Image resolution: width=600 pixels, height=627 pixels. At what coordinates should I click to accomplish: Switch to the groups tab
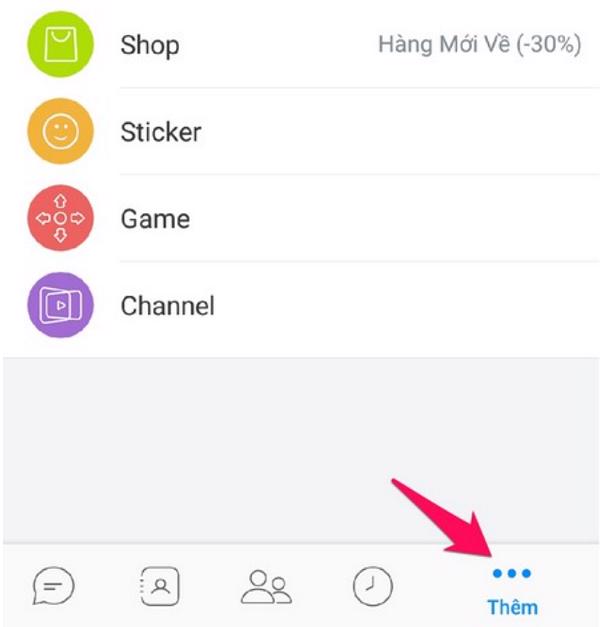(266, 584)
